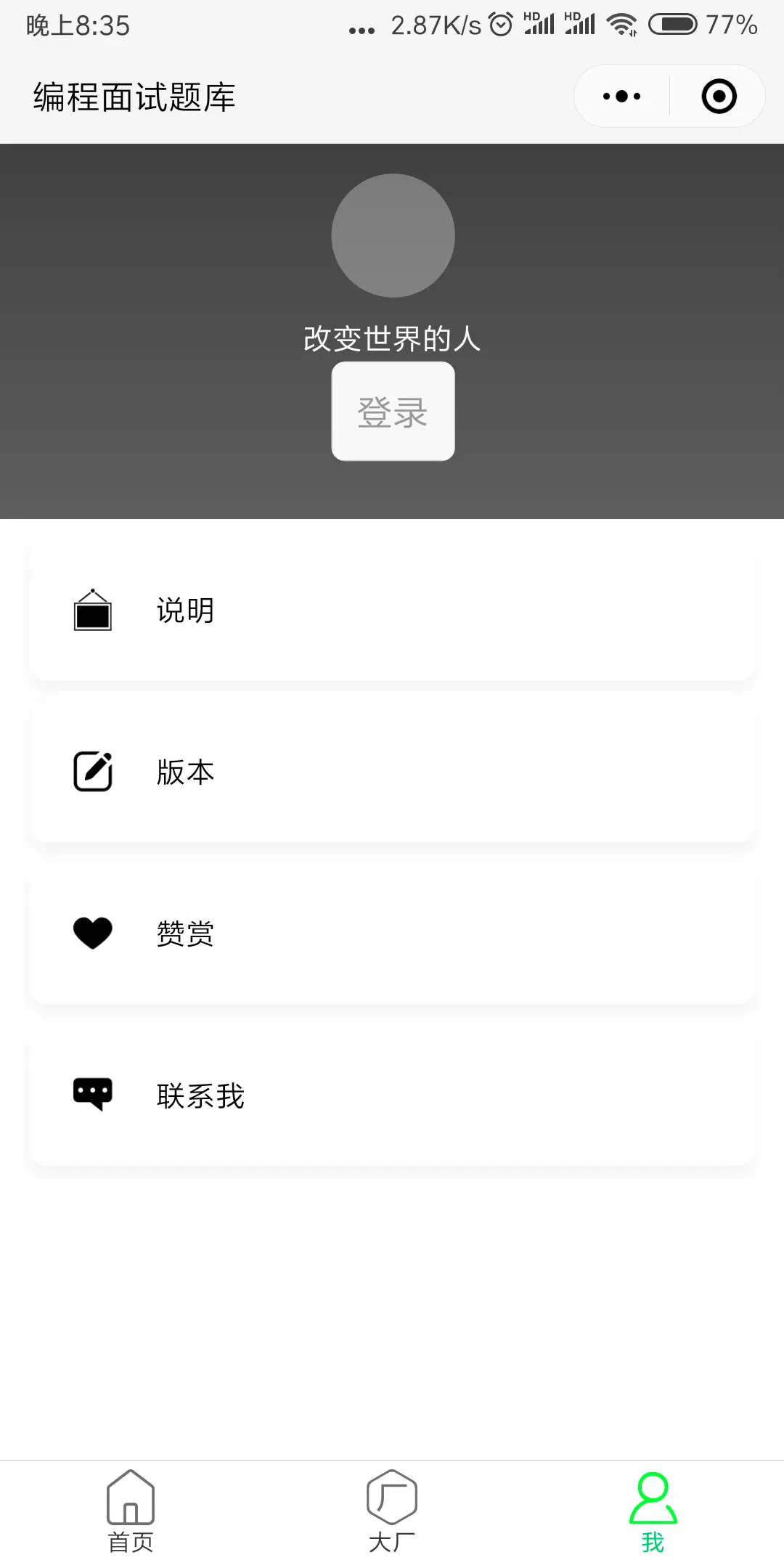Open the mini program more options menu
Viewport: 784px width, 1568px height.
click(622, 97)
